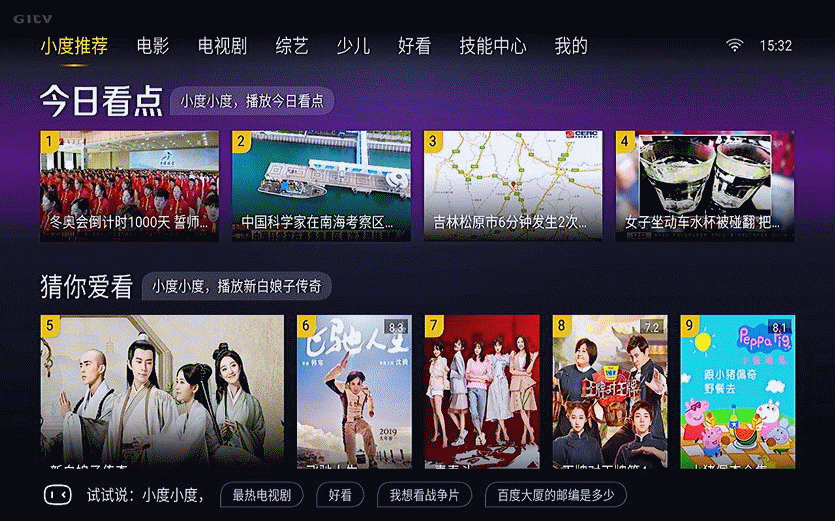Select the 我想看战争片 suggestion chip

point(424,495)
